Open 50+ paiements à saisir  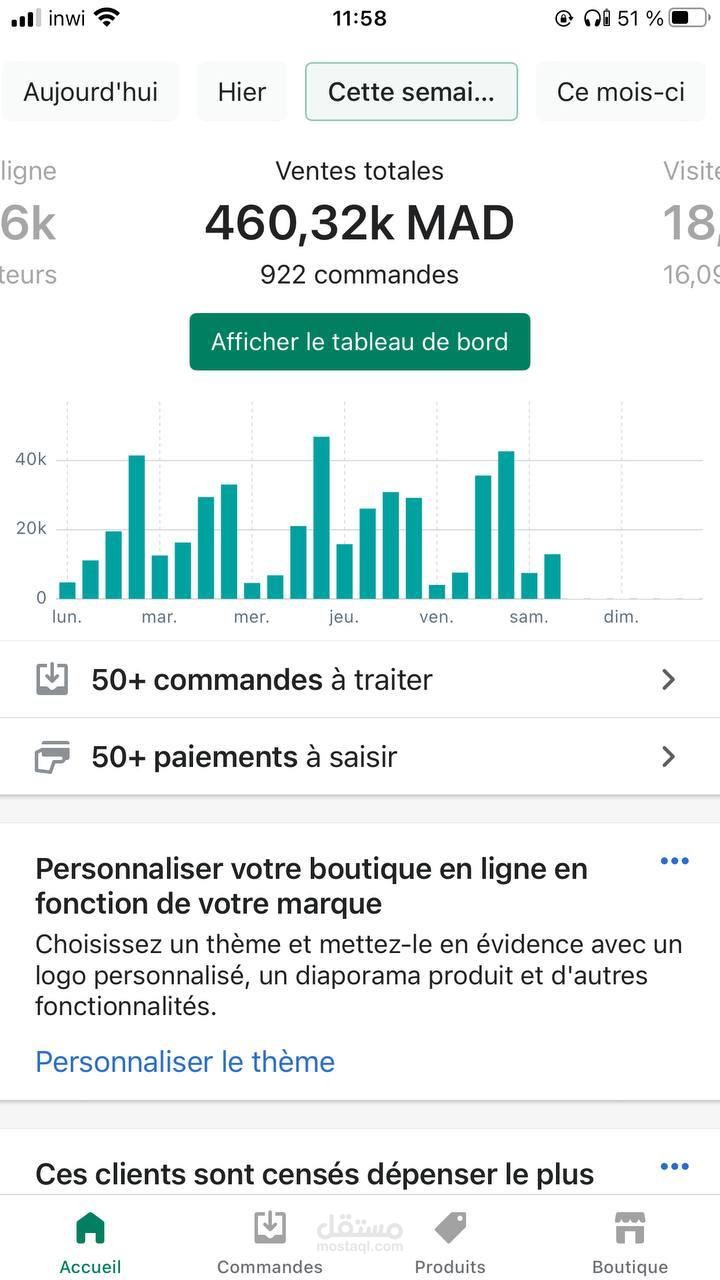[x=360, y=757]
